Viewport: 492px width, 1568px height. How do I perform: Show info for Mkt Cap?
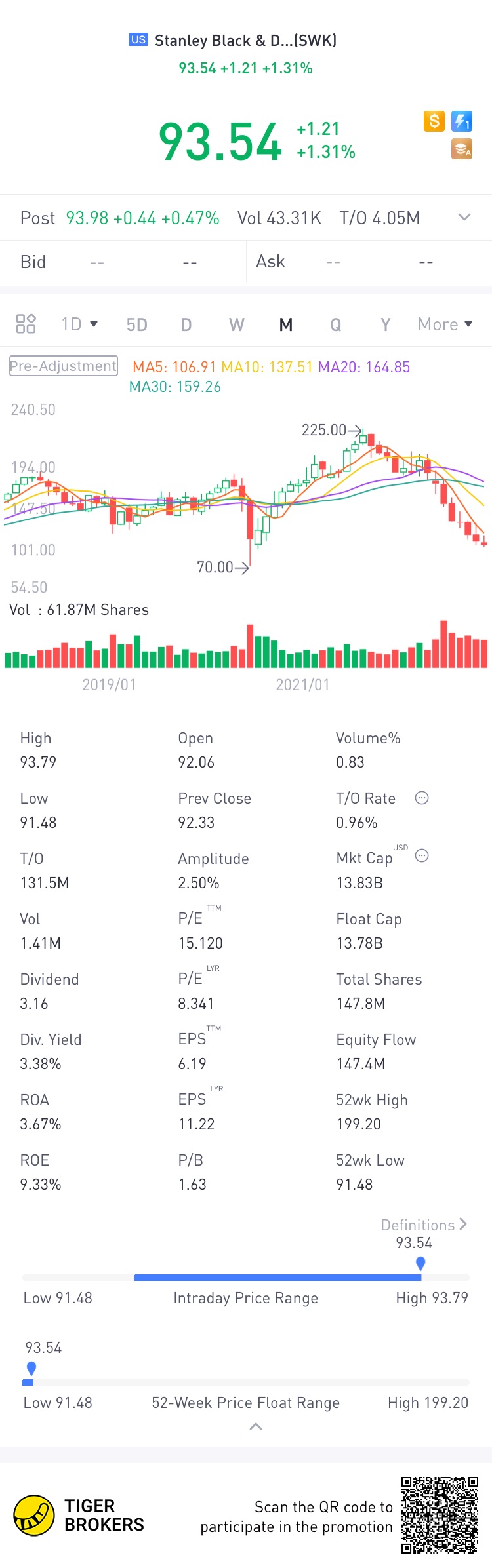coord(422,855)
